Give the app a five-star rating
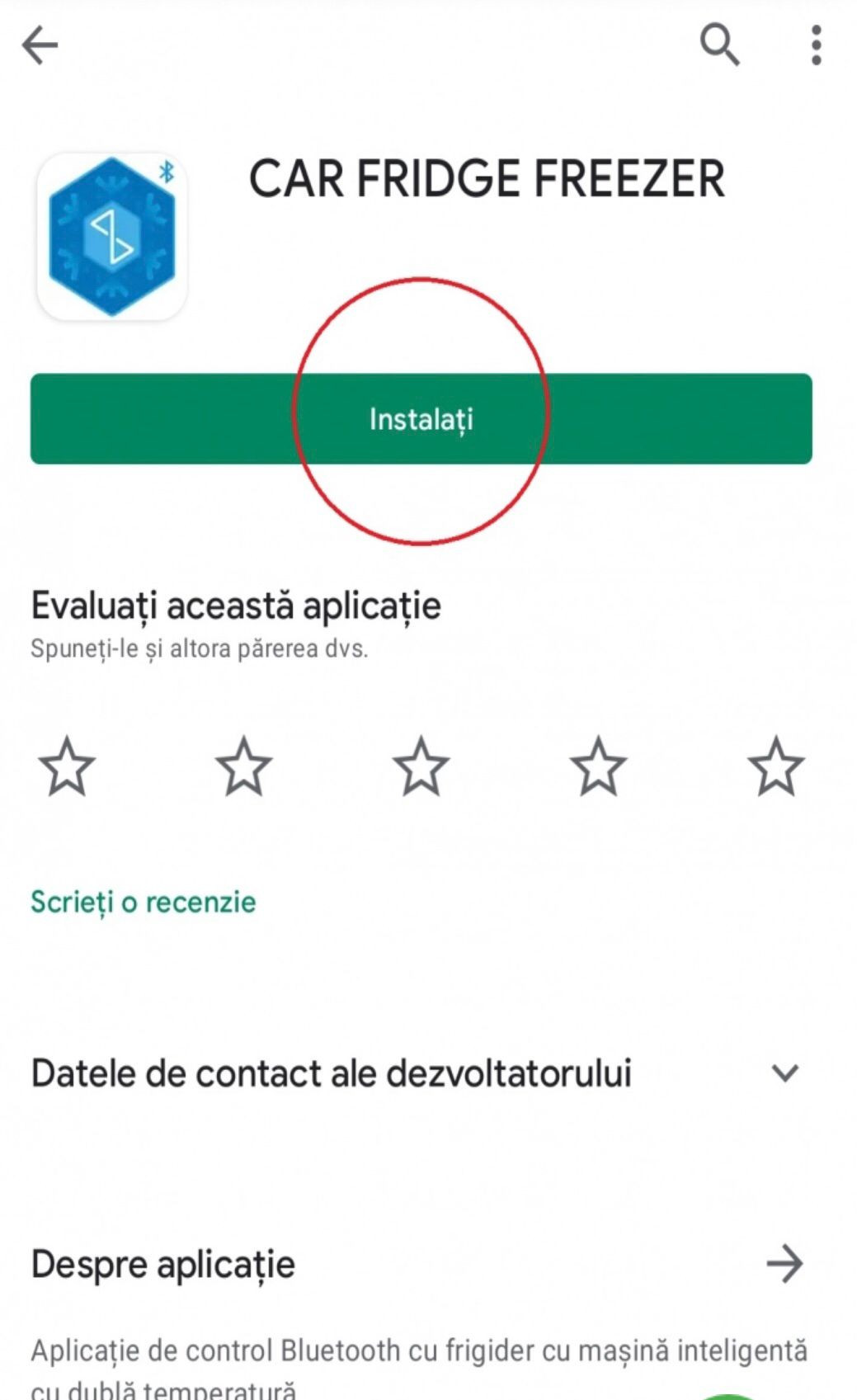The image size is (857, 1400). [x=775, y=767]
